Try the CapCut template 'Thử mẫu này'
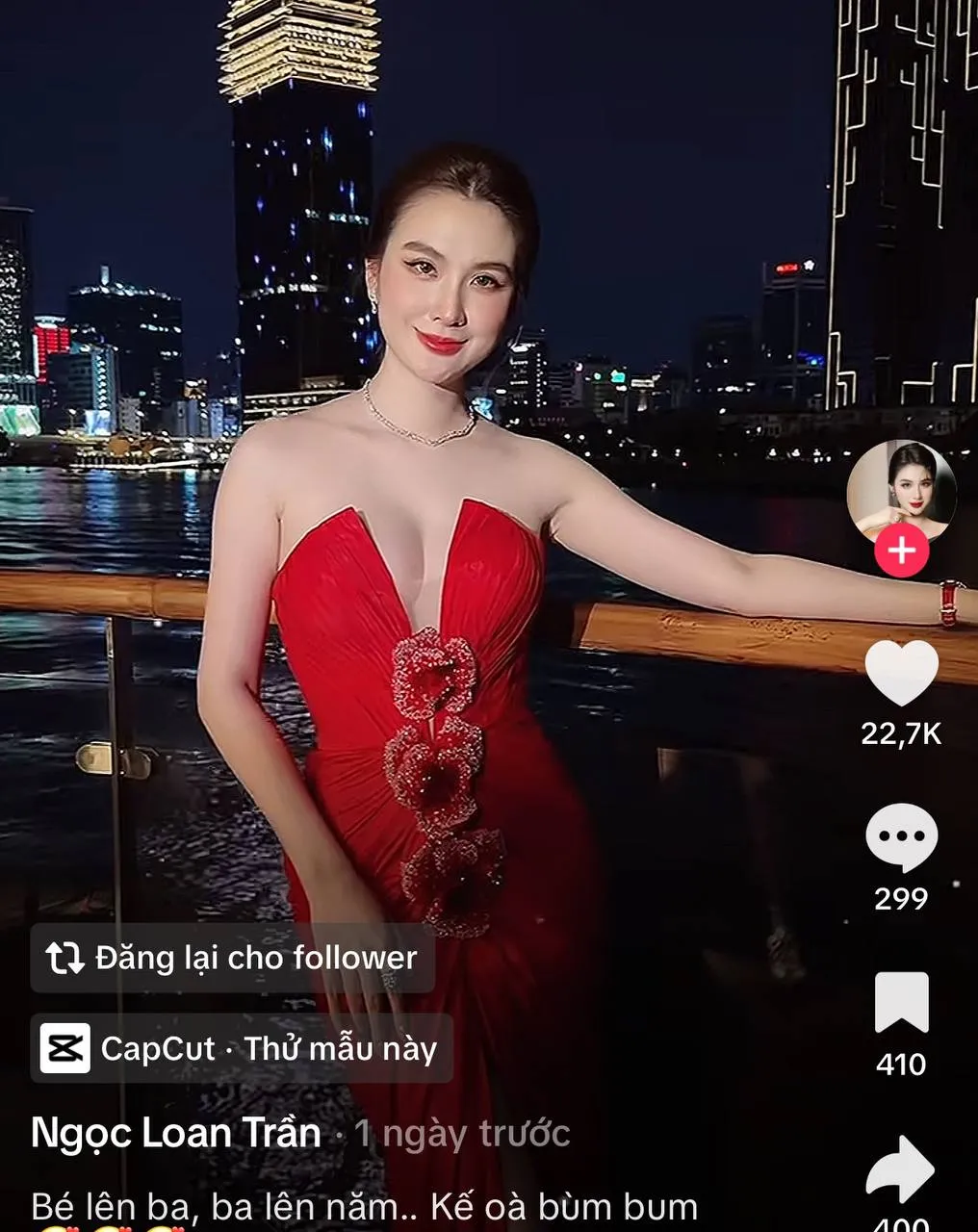This screenshot has height=1232, width=978. click(x=342, y=1050)
